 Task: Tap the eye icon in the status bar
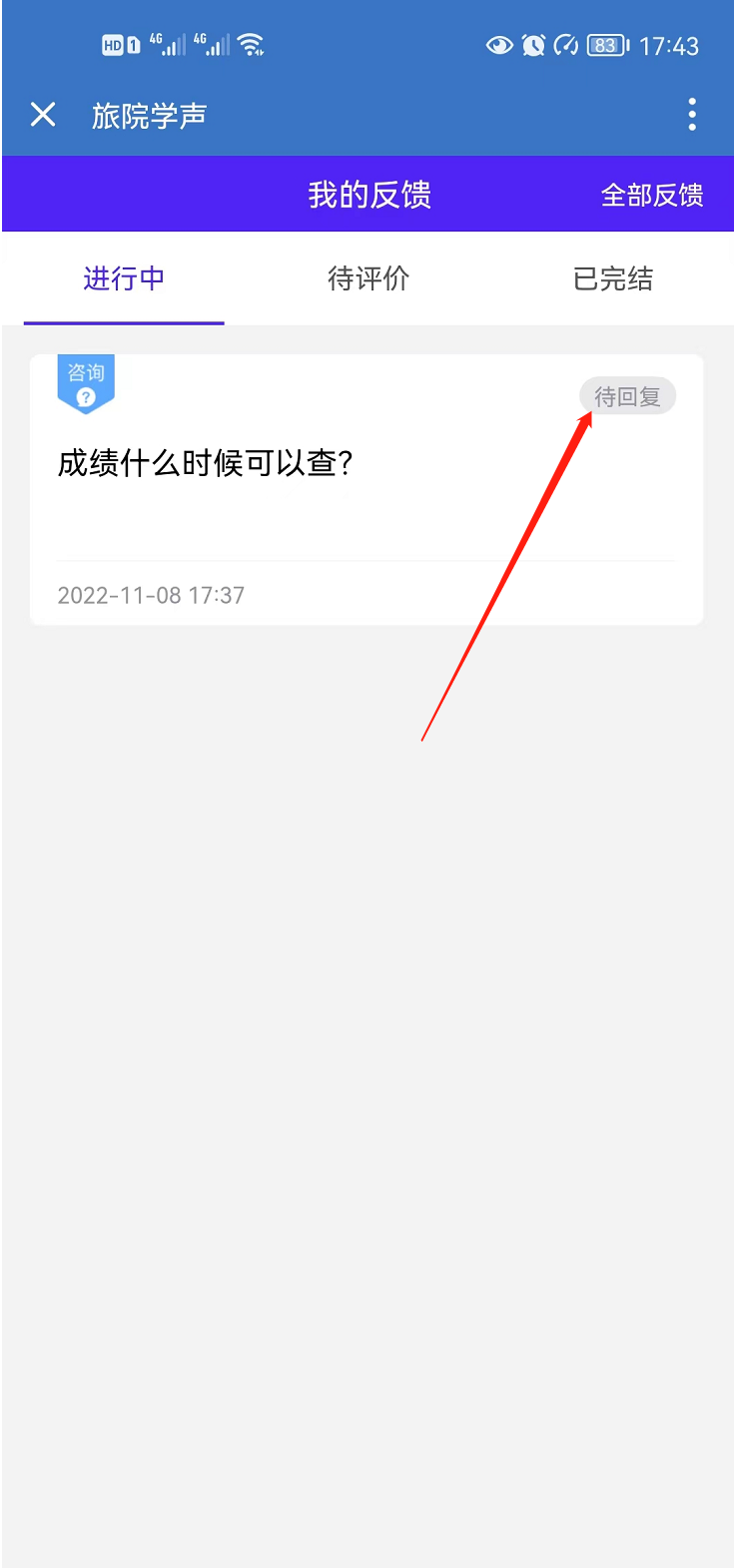click(499, 45)
